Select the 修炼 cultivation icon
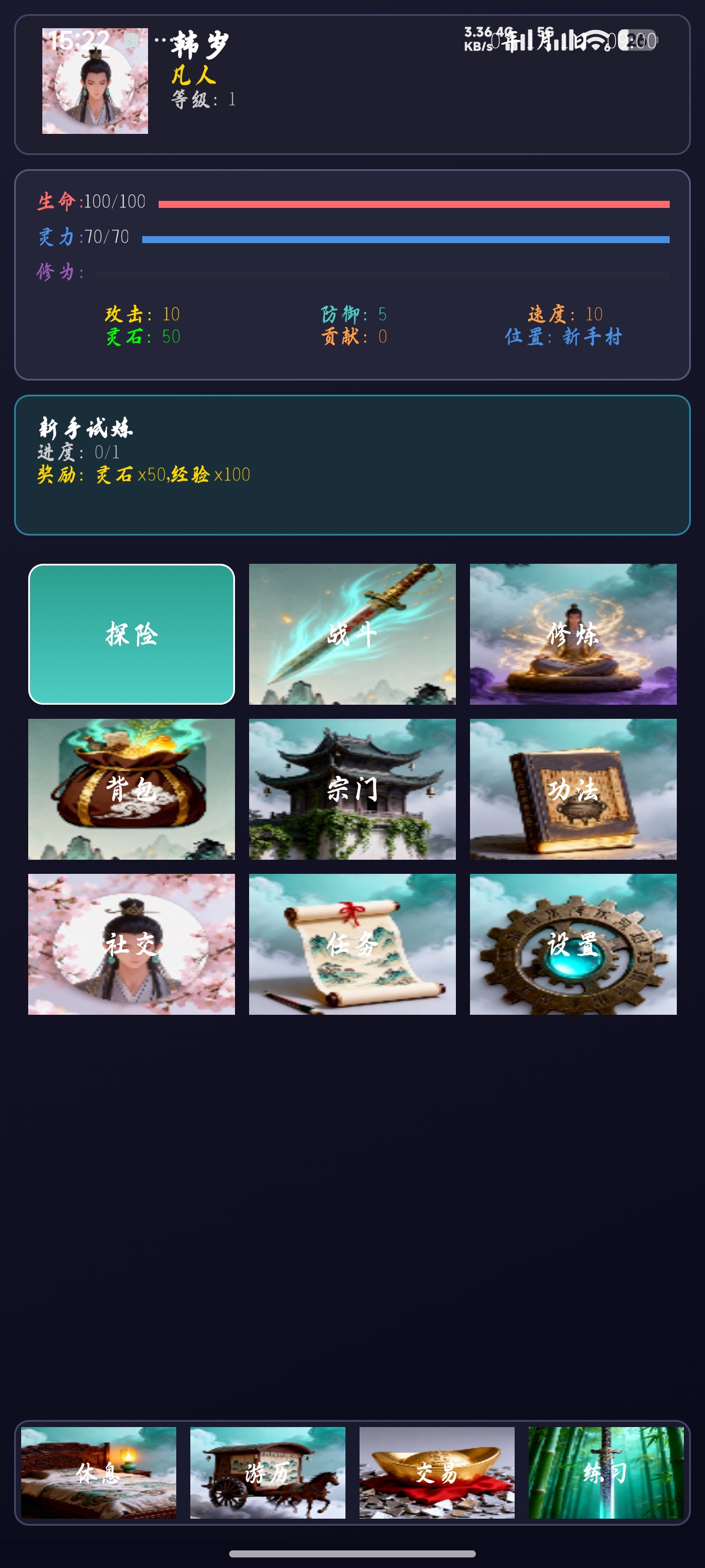 (573, 634)
